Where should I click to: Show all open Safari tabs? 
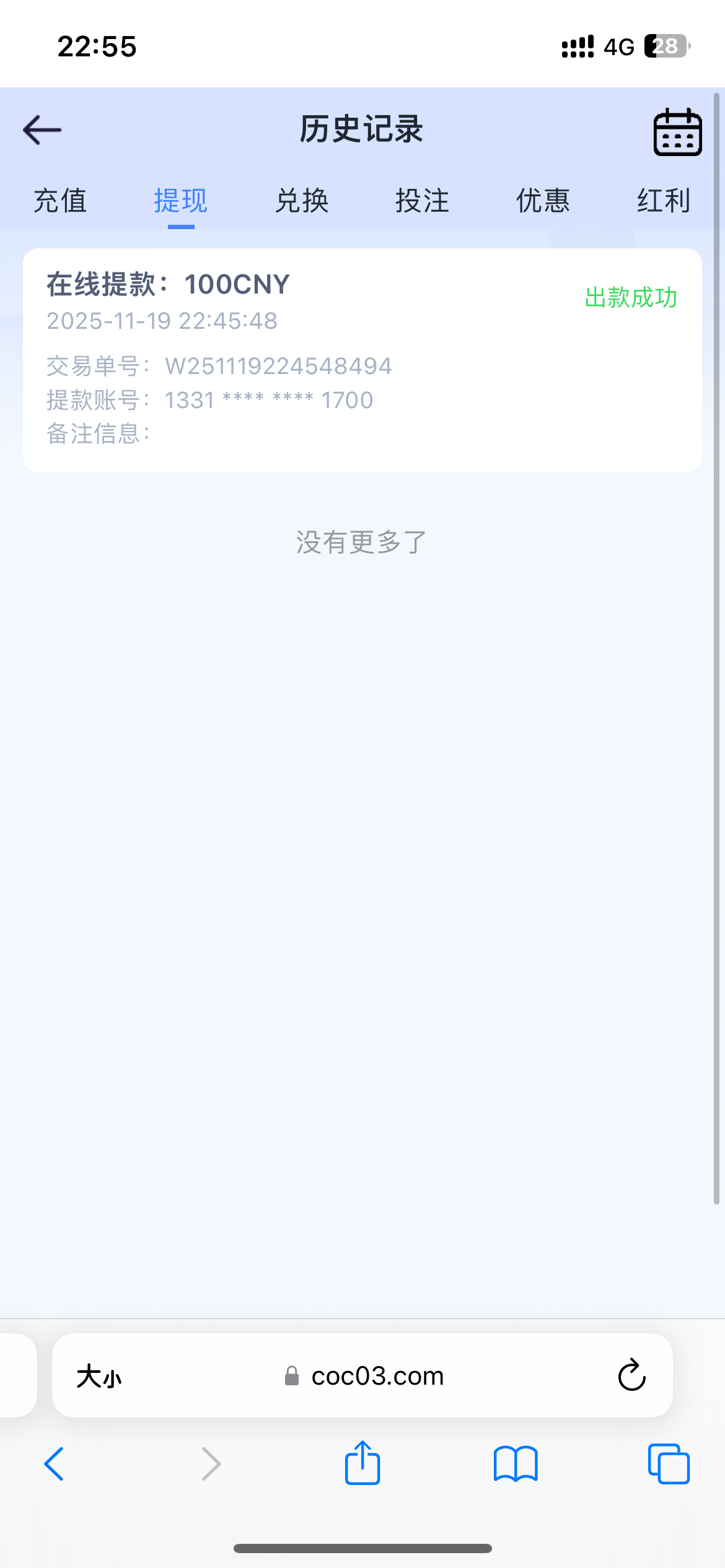pyautogui.click(x=668, y=1464)
